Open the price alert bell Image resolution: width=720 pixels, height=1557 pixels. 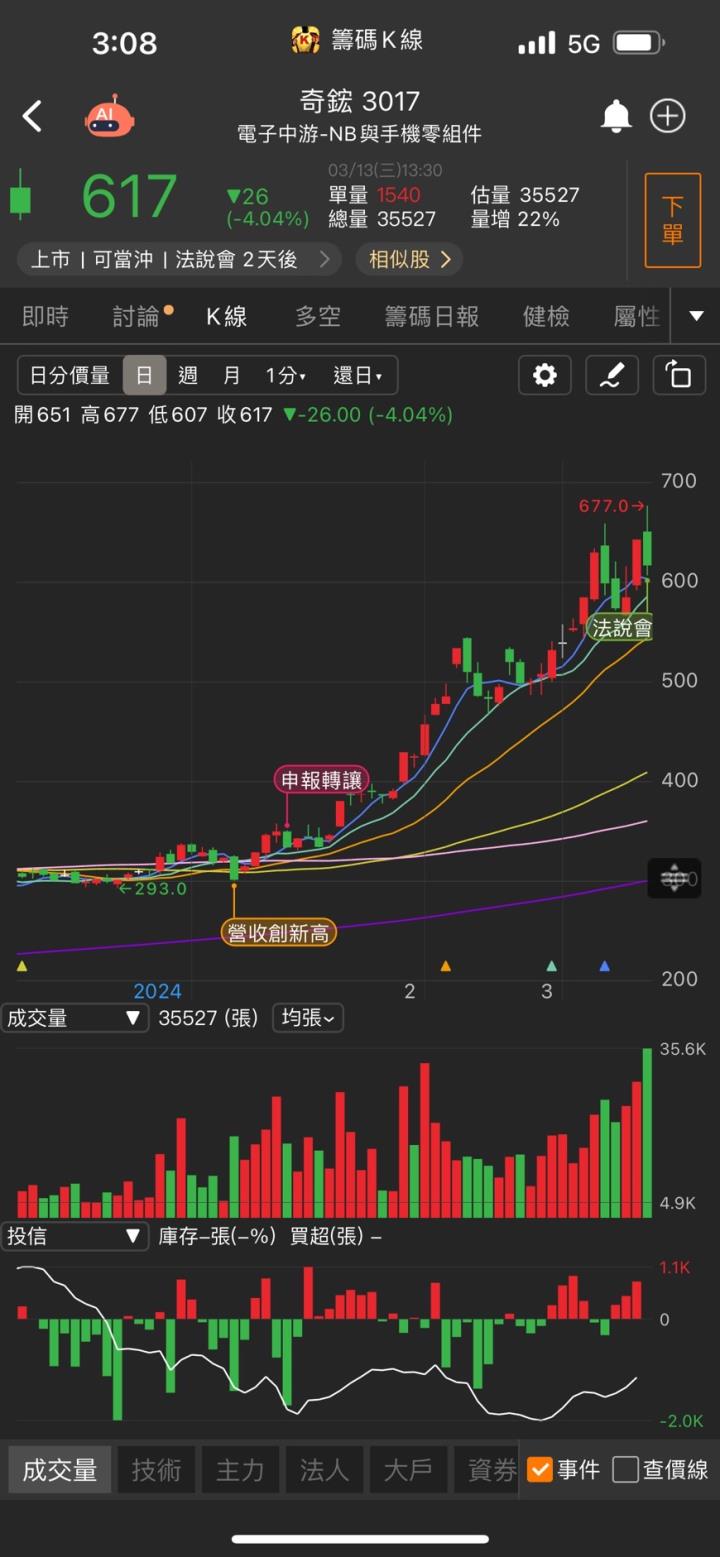pyautogui.click(x=616, y=117)
